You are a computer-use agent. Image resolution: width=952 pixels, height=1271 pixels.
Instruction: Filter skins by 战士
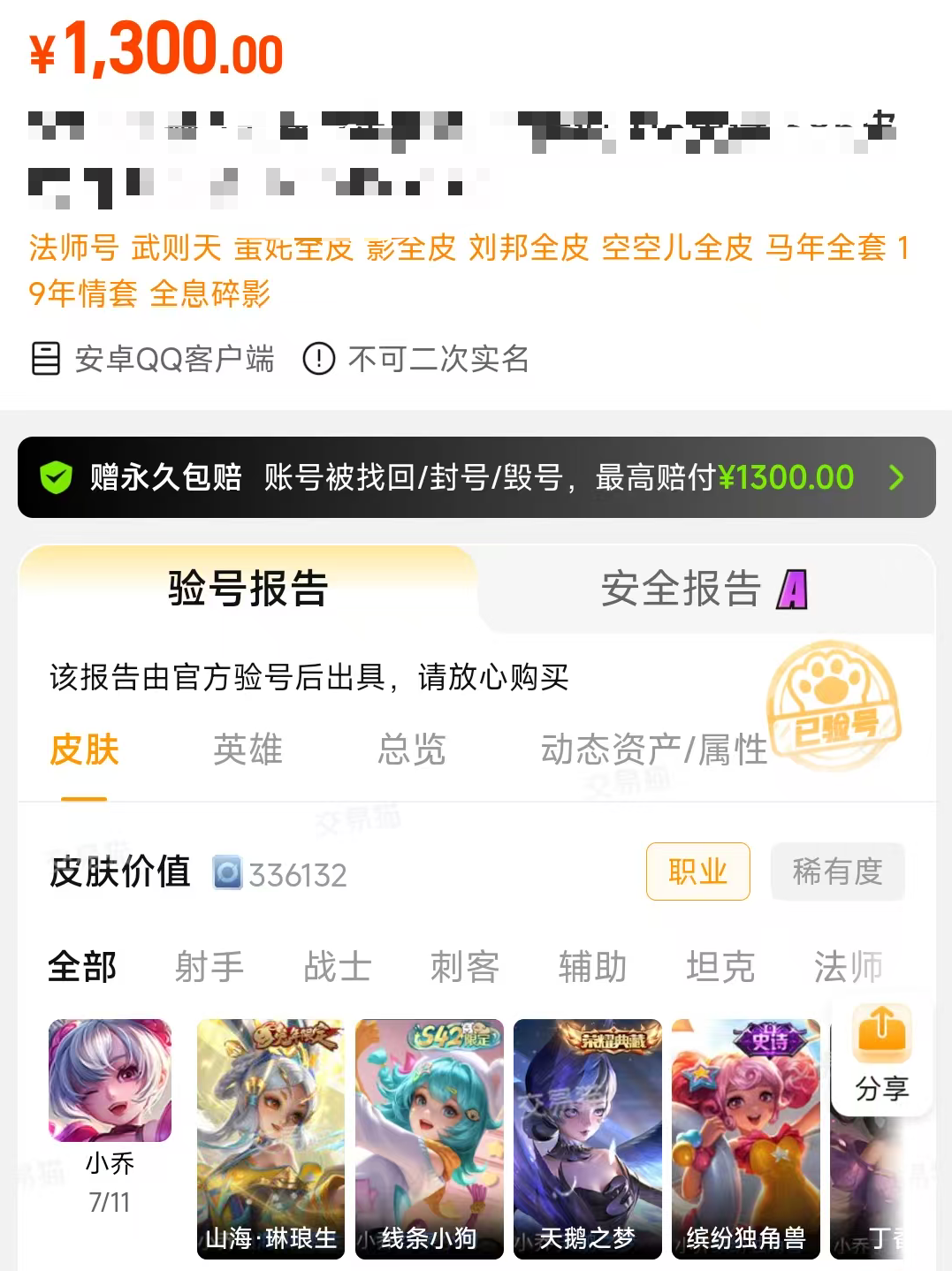pos(338,967)
